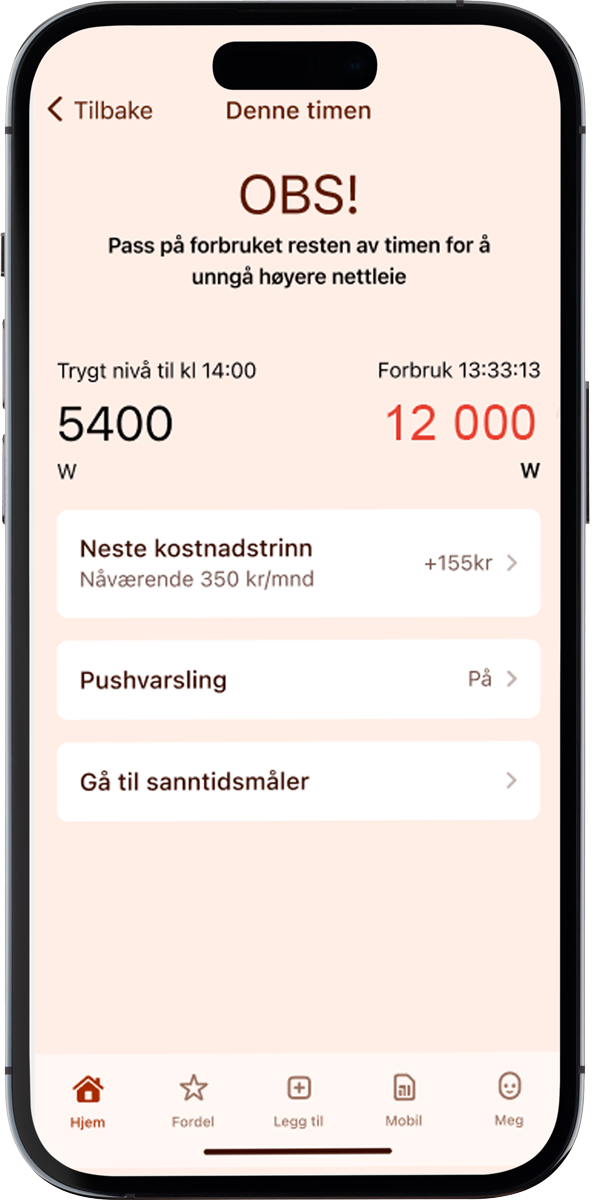Switch to the Hjem tab
The width and height of the screenshot is (600, 1200).
pos(88,1101)
